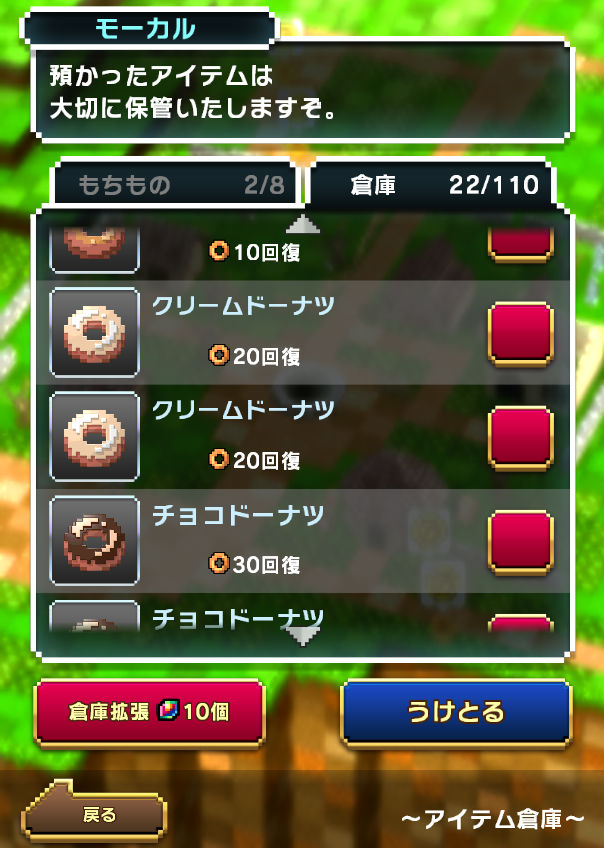This screenshot has height=848, width=604.
Task: Tap the down arrow below the item list
Action: [x=301, y=632]
